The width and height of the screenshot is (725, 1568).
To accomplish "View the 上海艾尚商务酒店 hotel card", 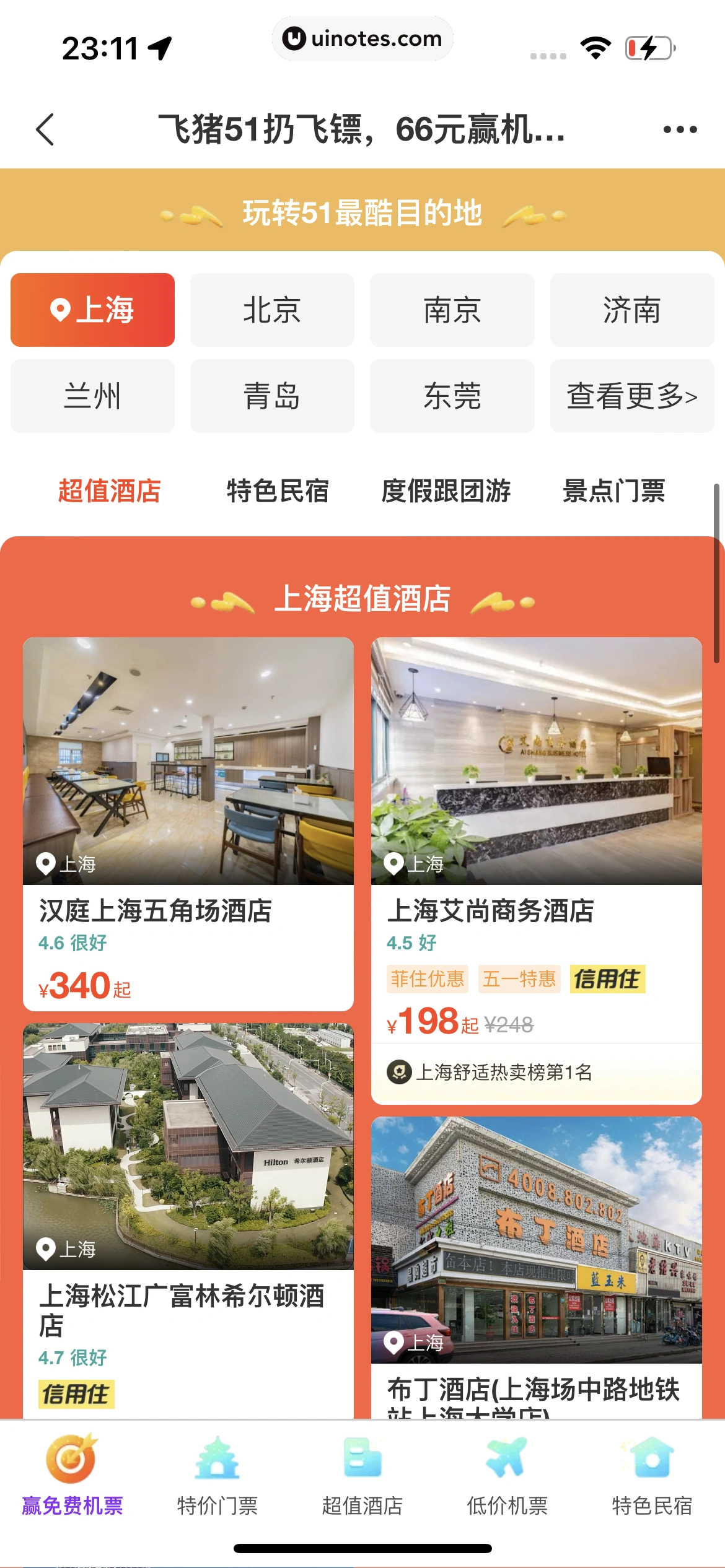I will point(536,867).
